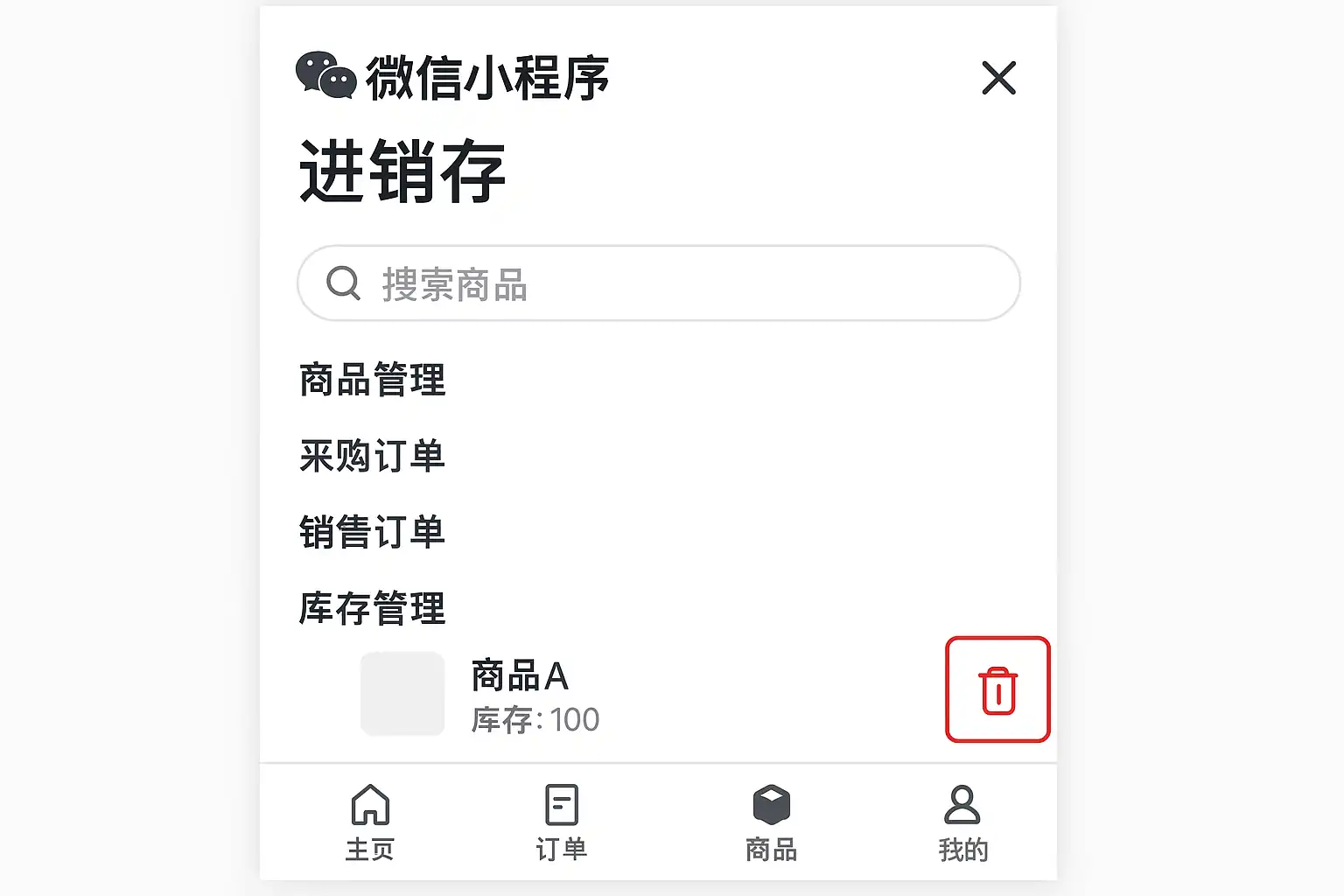Open 采购订单

(x=373, y=456)
